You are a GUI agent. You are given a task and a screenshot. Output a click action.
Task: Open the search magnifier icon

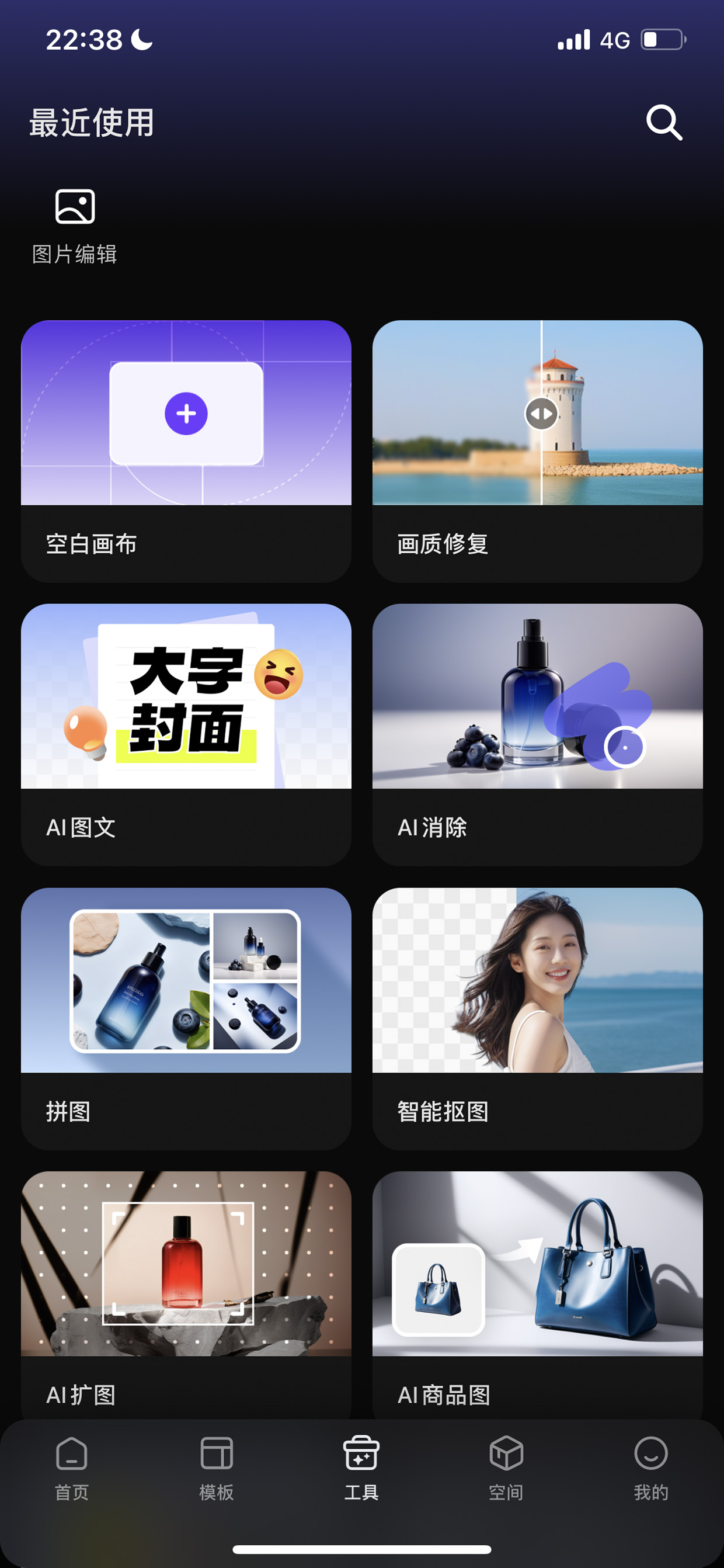pos(664,122)
